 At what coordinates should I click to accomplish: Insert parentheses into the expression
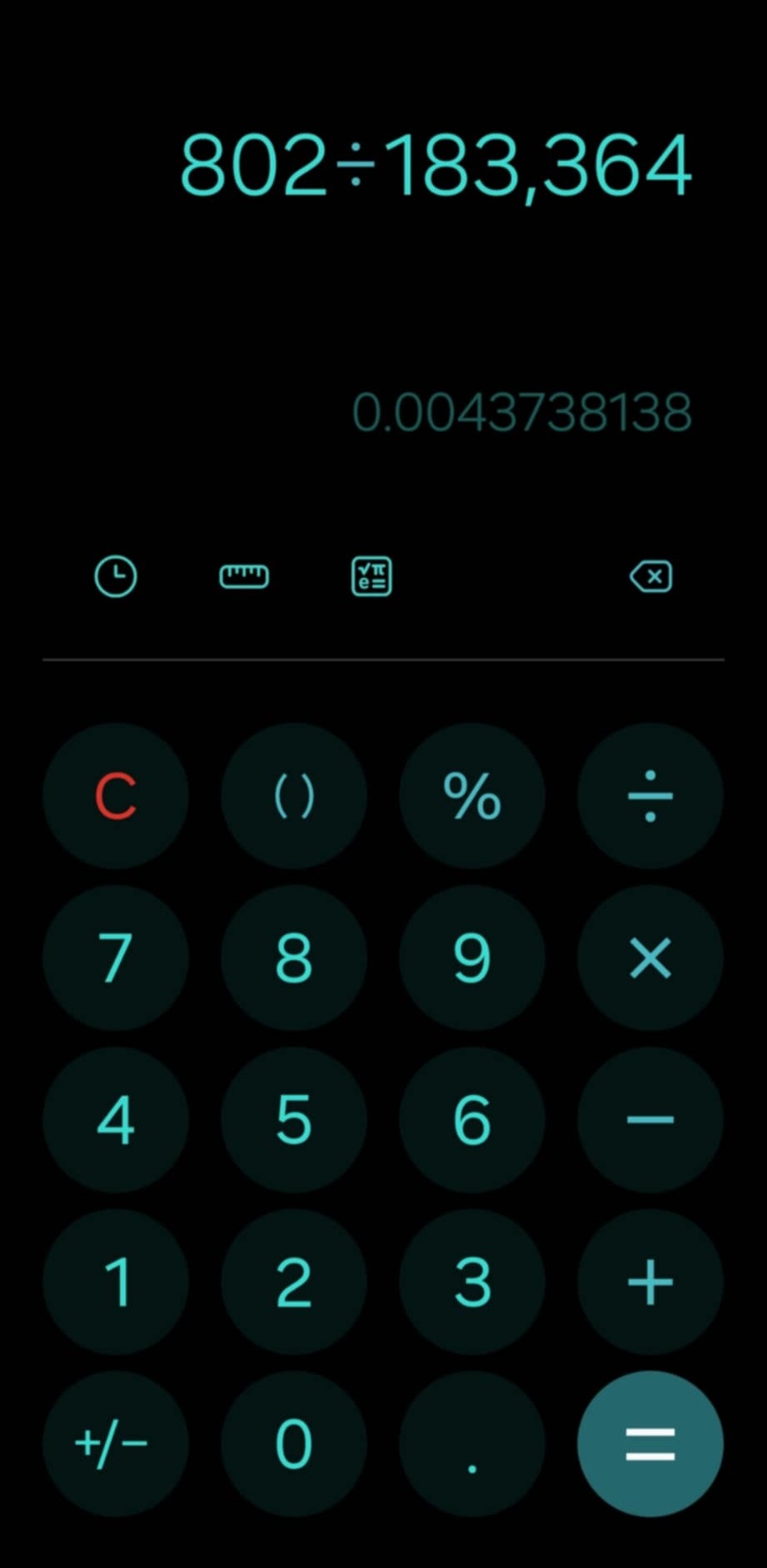[294, 796]
